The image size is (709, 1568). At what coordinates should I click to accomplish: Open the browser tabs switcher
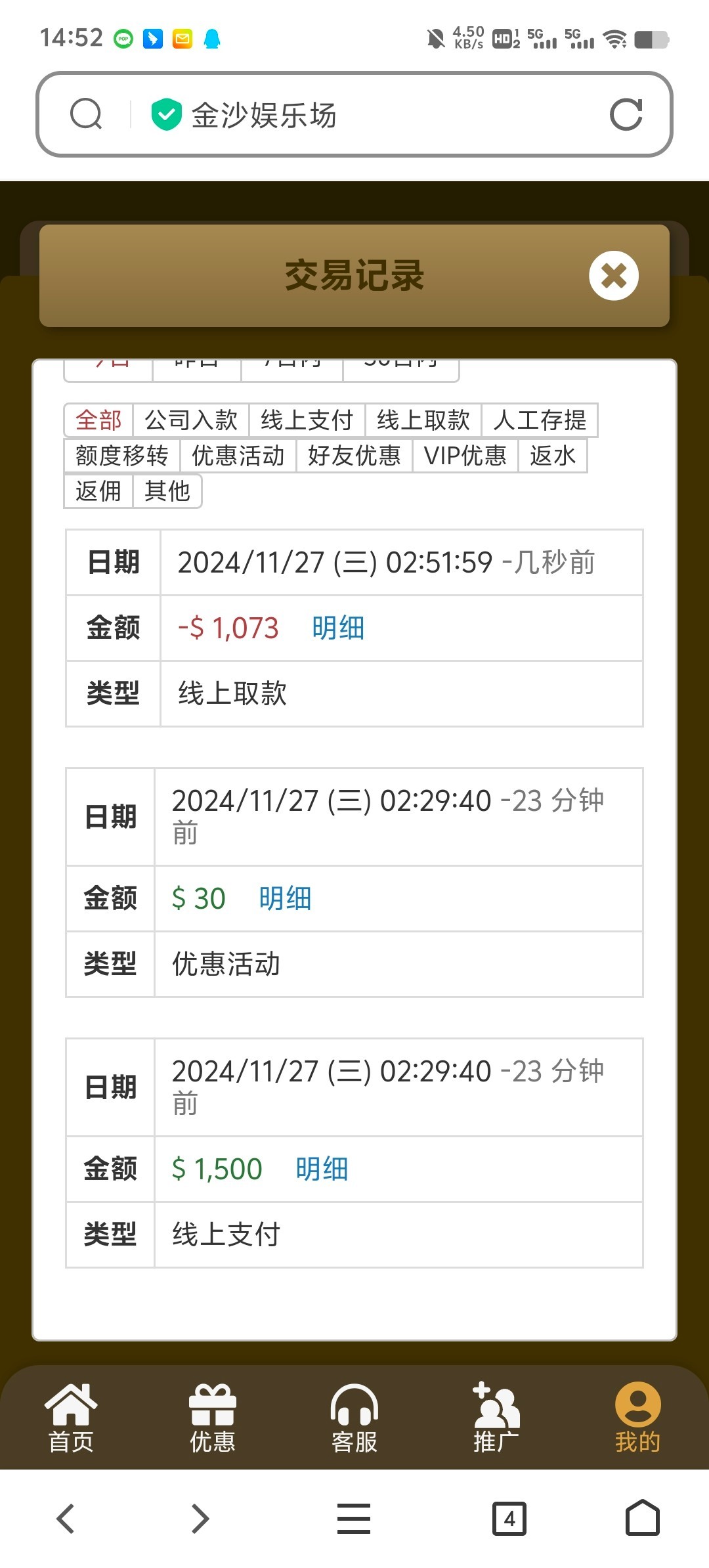click(509, 1519)
